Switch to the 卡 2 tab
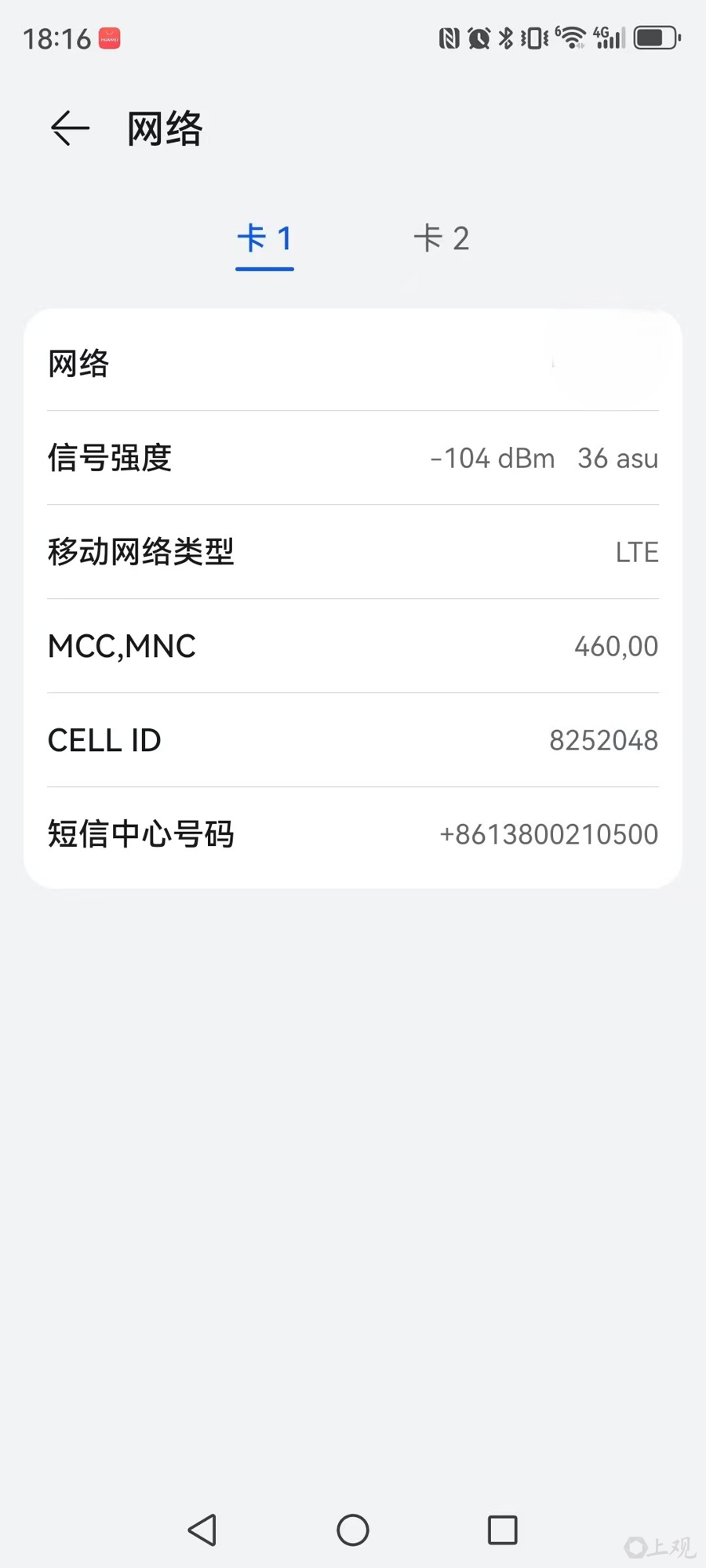Viewport: 706px width, 1568px height. (441, 238)
